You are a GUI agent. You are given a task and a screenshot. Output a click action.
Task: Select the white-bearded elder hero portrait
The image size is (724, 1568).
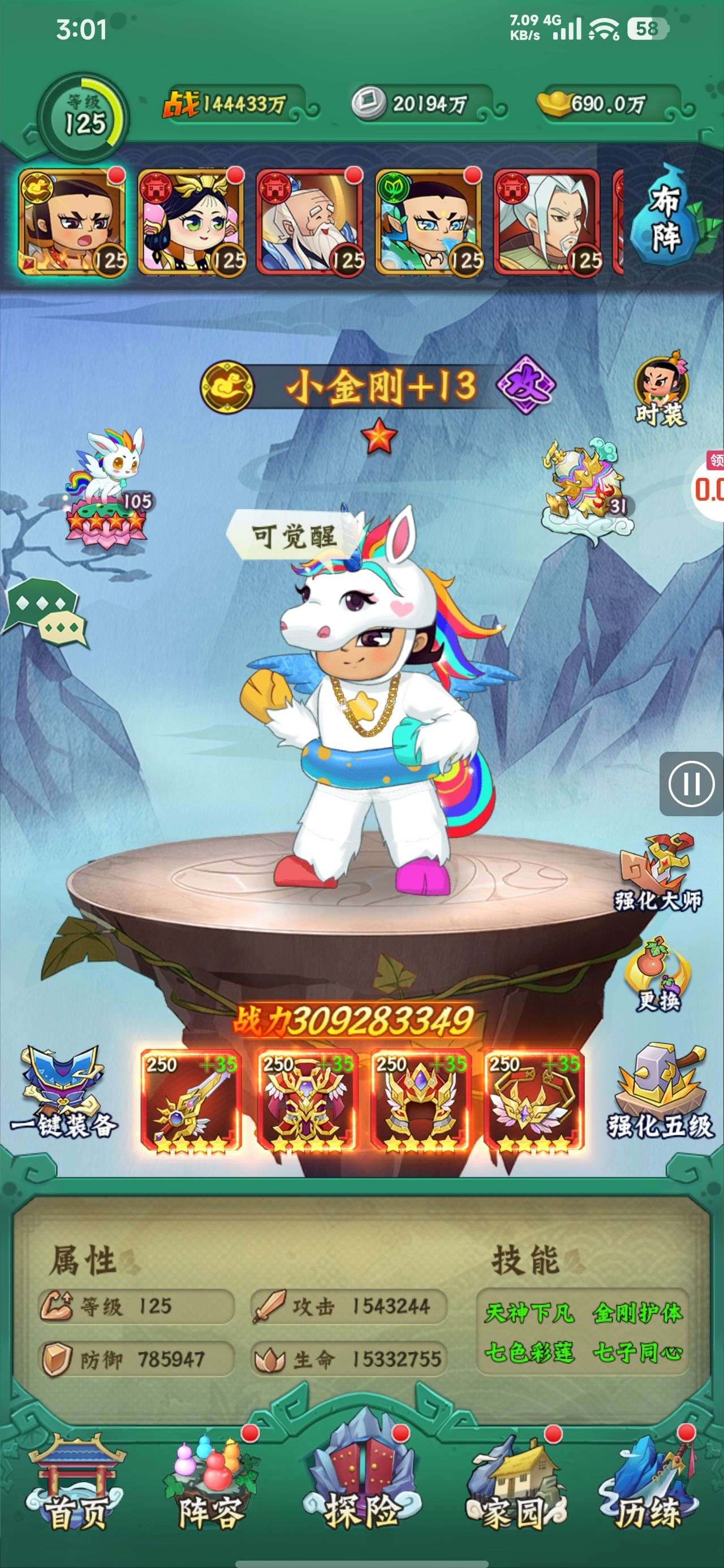pos(310,222)
